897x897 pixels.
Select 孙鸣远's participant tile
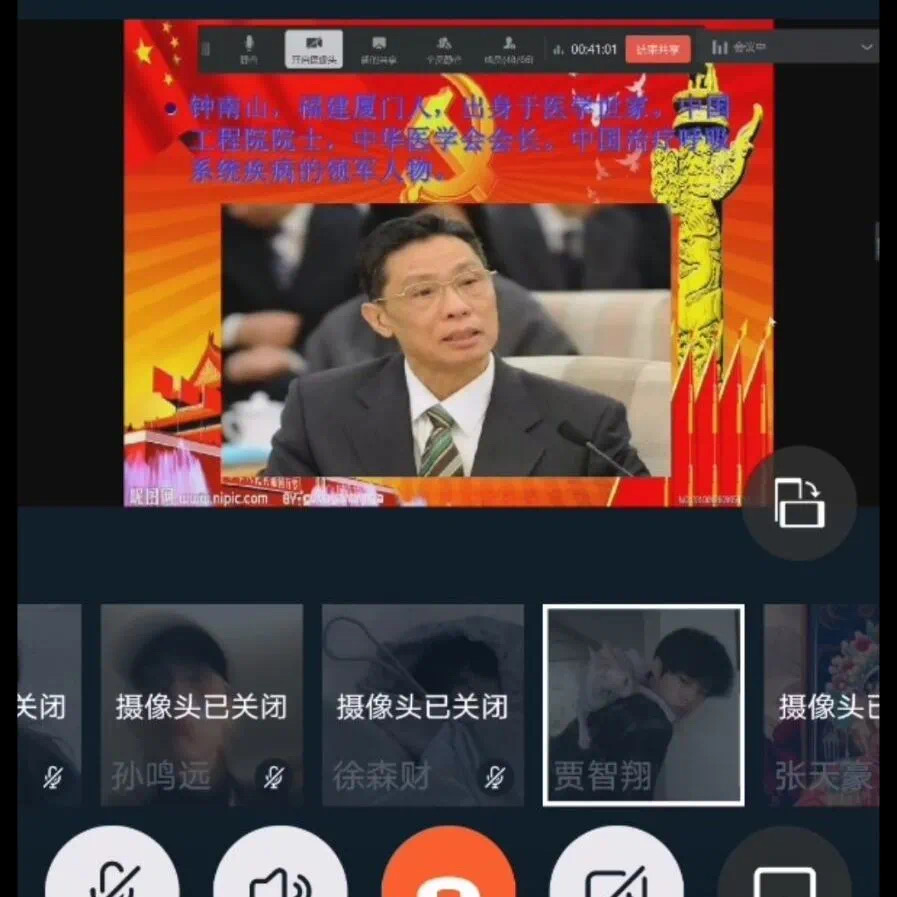(202, 704)
